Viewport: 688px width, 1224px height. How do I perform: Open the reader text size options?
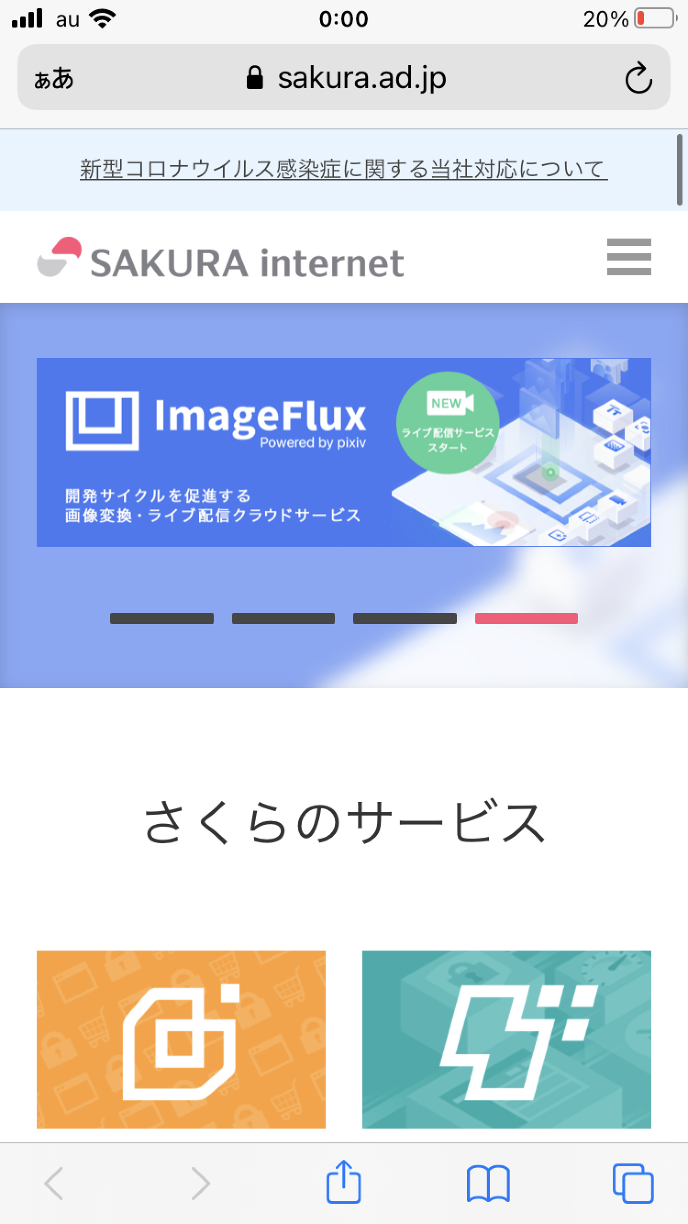pos(54,79)
